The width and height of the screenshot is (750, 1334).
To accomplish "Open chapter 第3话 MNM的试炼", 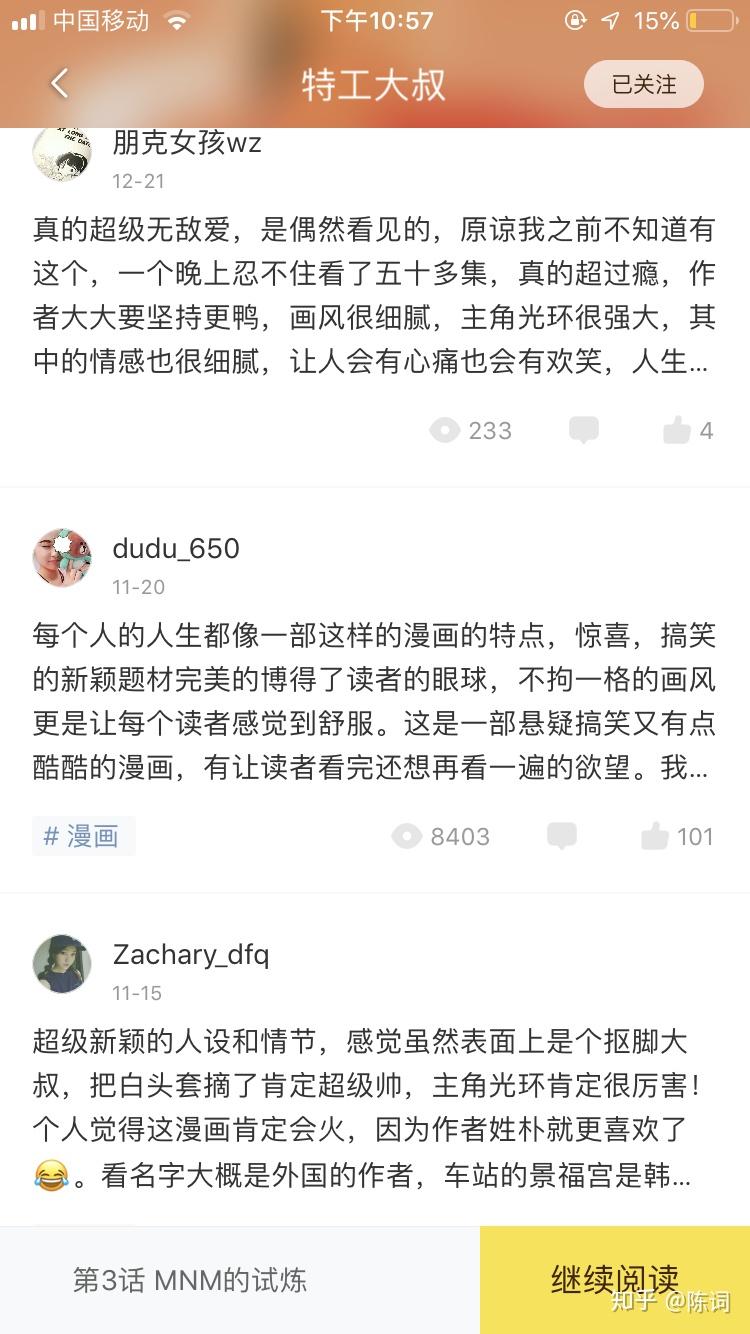I will (x=190, y=1280).
